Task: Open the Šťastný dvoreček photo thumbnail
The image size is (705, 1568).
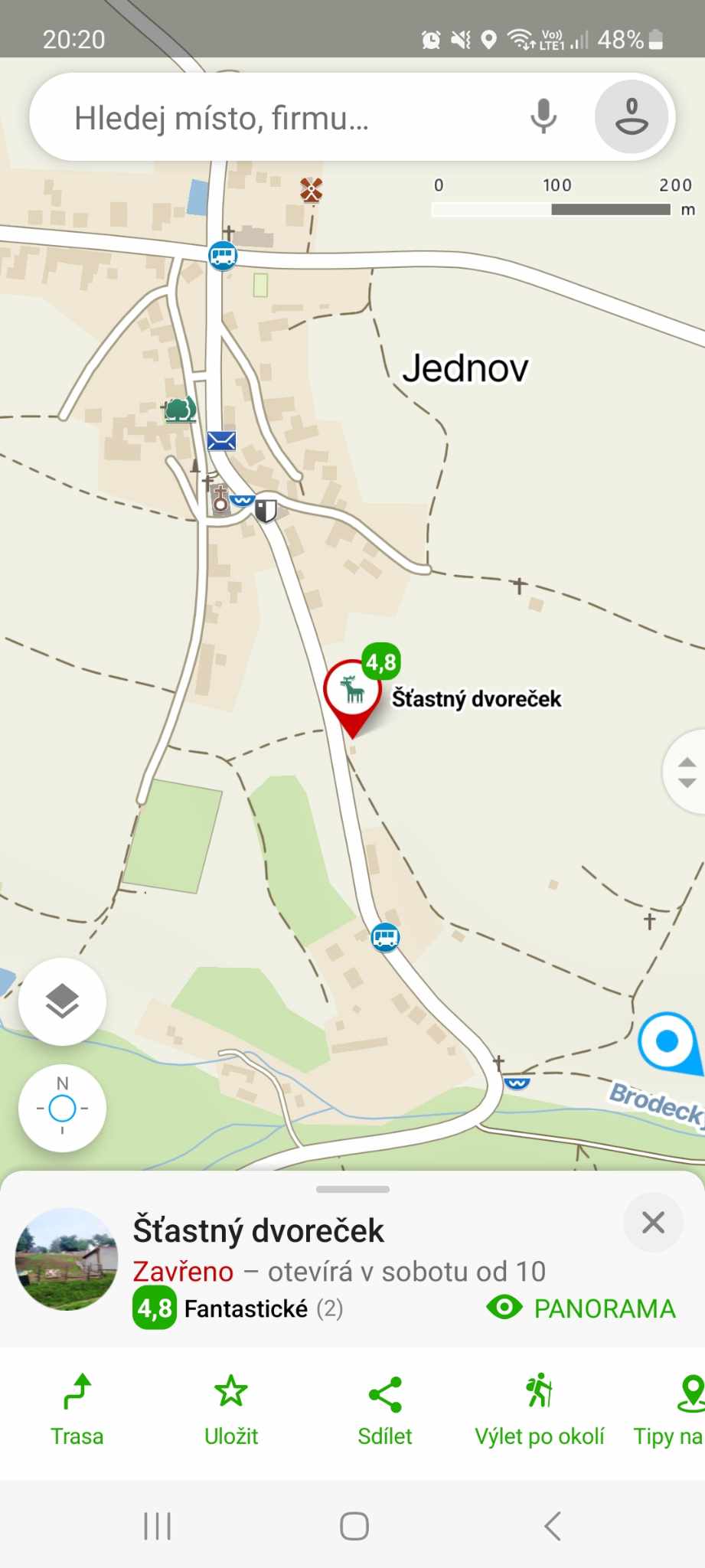Action: 67,1259
